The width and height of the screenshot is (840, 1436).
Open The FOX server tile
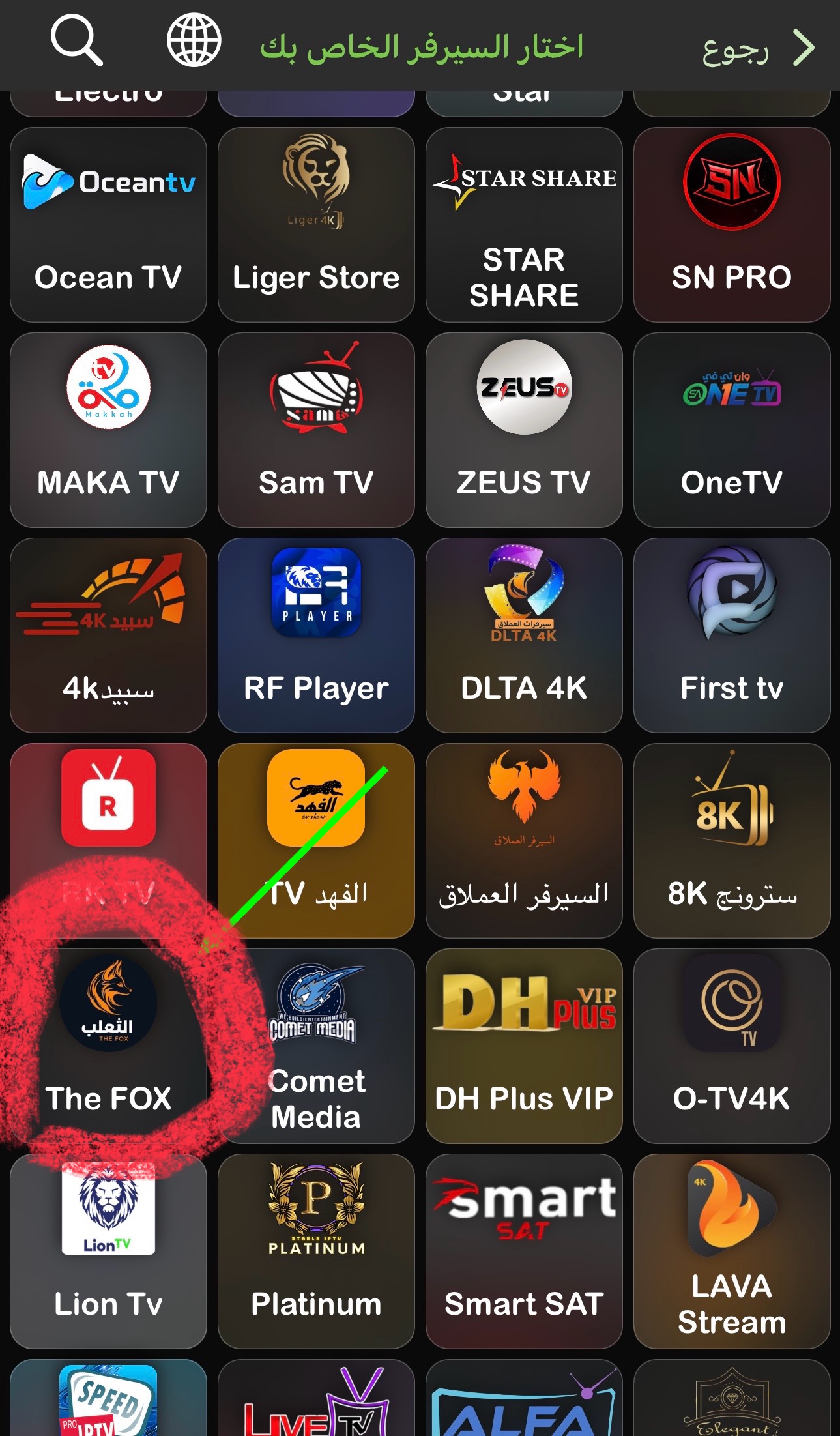click(x=108, y=1046)
